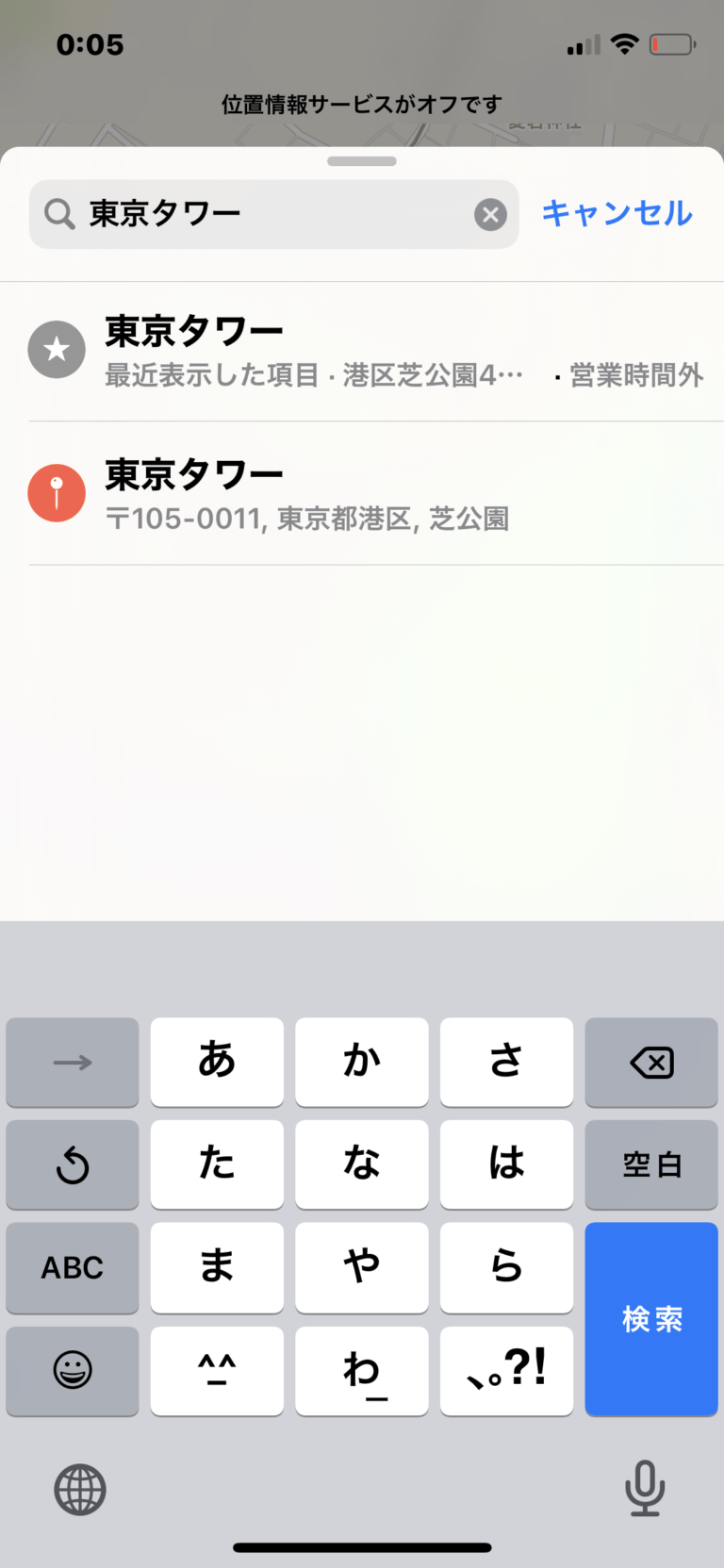724x1568 pixels.
Task: Tap the わ key on the kana keyboard
Action: 362,1371
